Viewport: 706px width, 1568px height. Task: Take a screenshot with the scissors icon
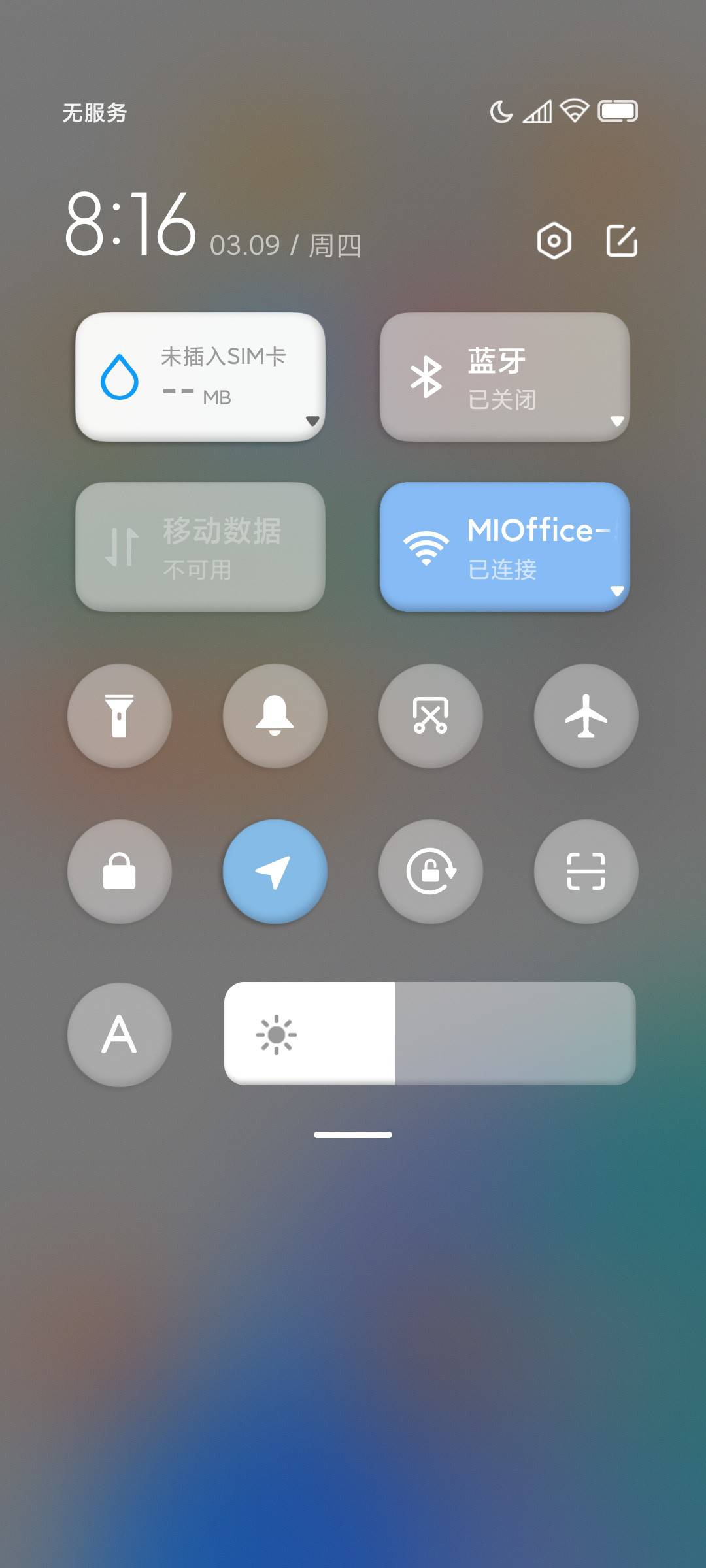point(431,716)
